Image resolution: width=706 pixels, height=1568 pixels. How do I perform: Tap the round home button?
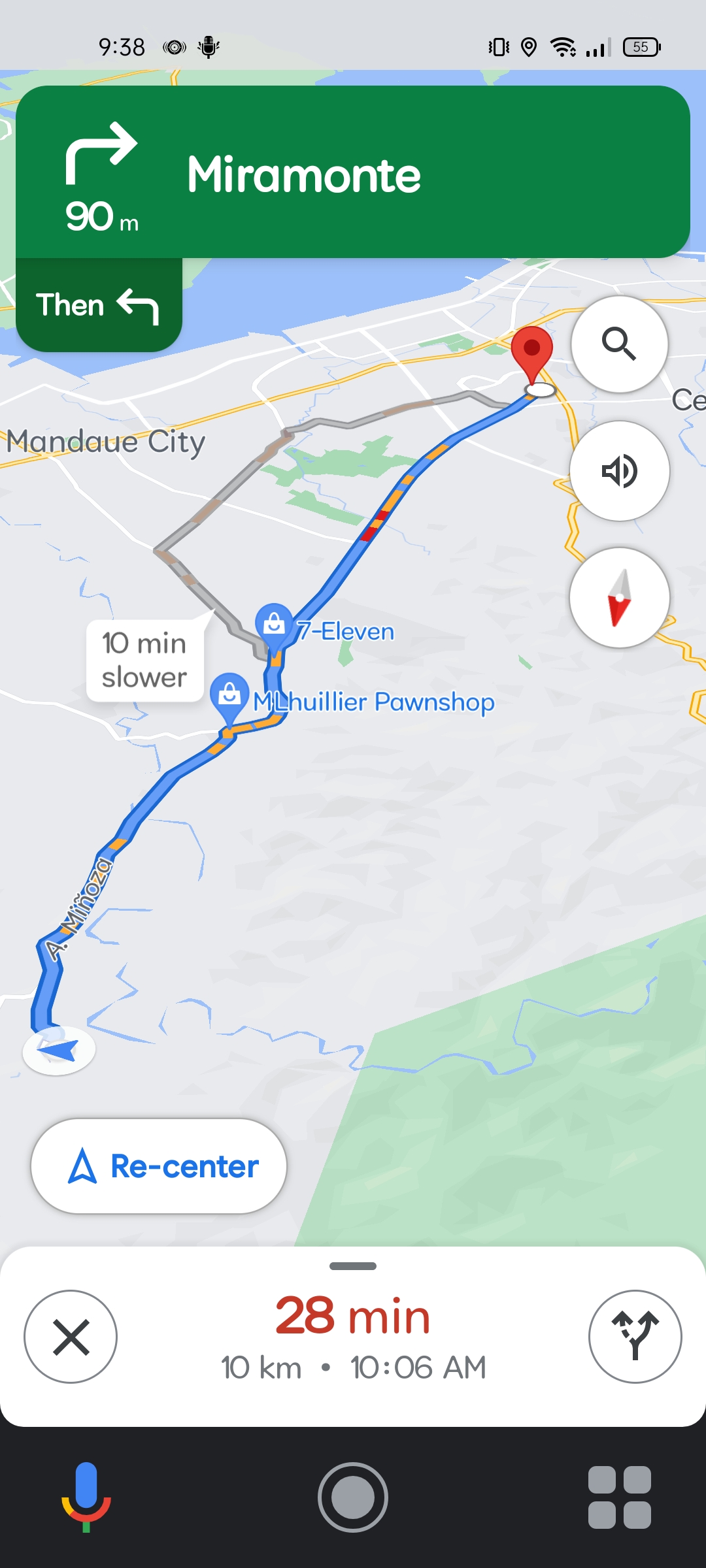pos(353,1497)
